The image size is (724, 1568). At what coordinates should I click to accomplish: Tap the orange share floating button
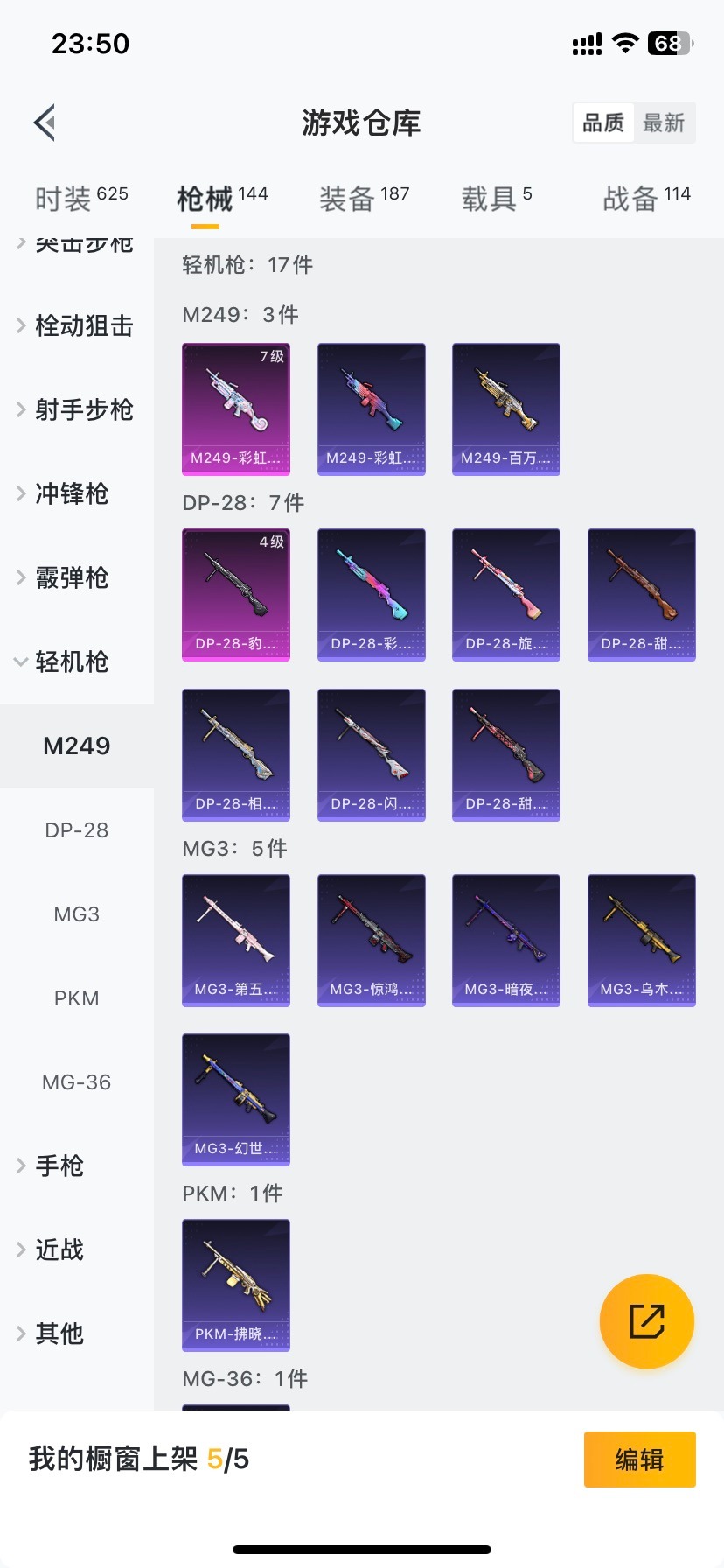[646, 1320]
